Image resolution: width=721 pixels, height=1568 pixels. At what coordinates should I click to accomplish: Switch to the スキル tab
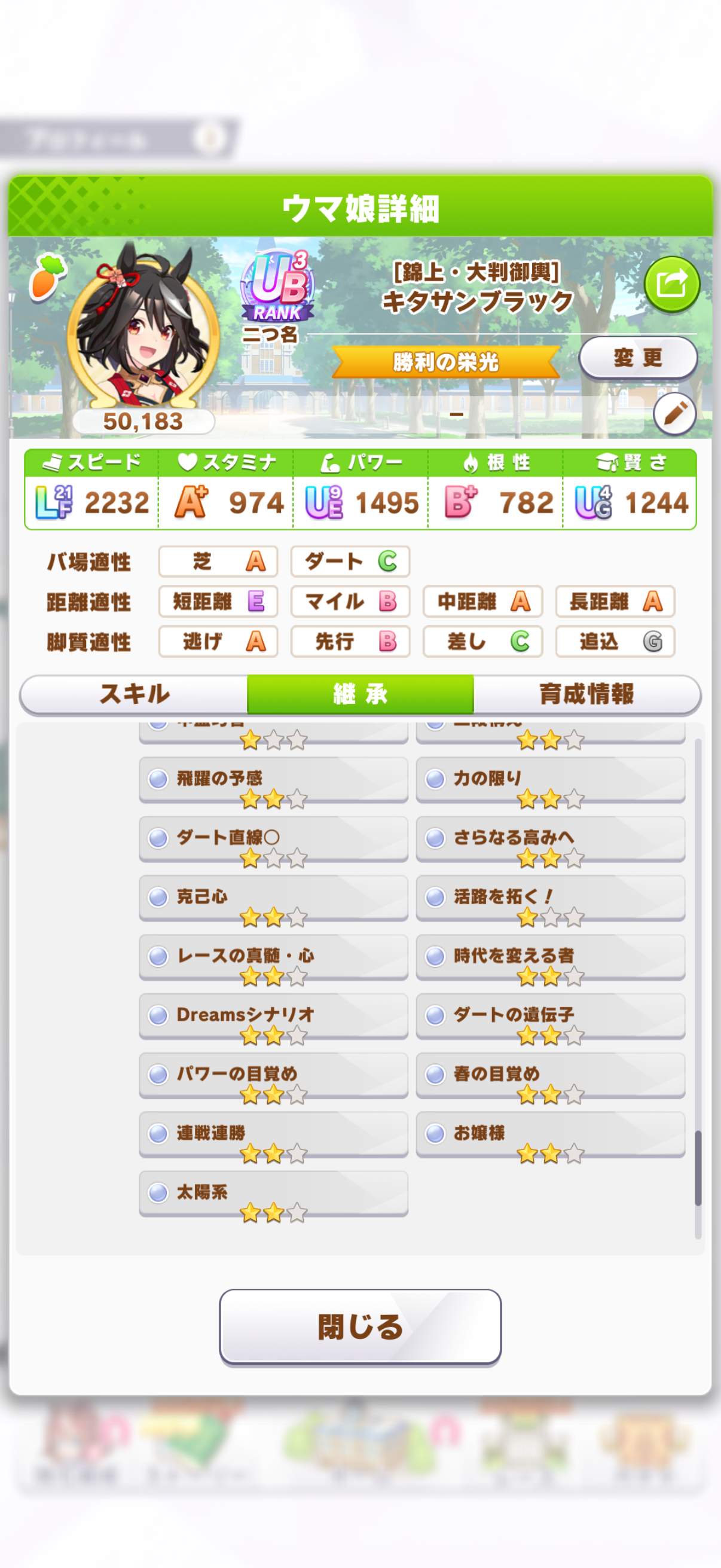[135, 693]
